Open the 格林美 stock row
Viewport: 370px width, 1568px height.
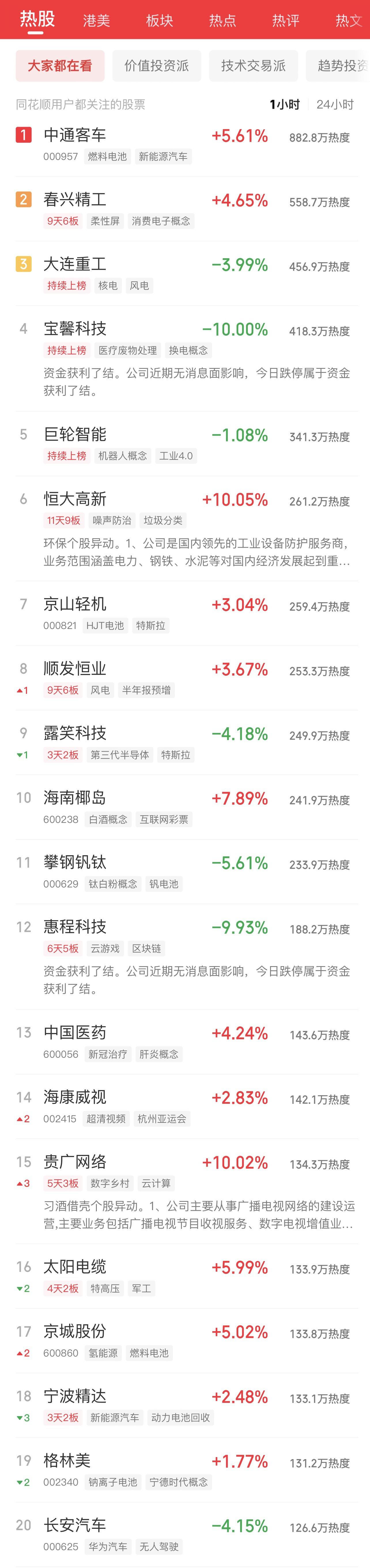point(67,1461)
